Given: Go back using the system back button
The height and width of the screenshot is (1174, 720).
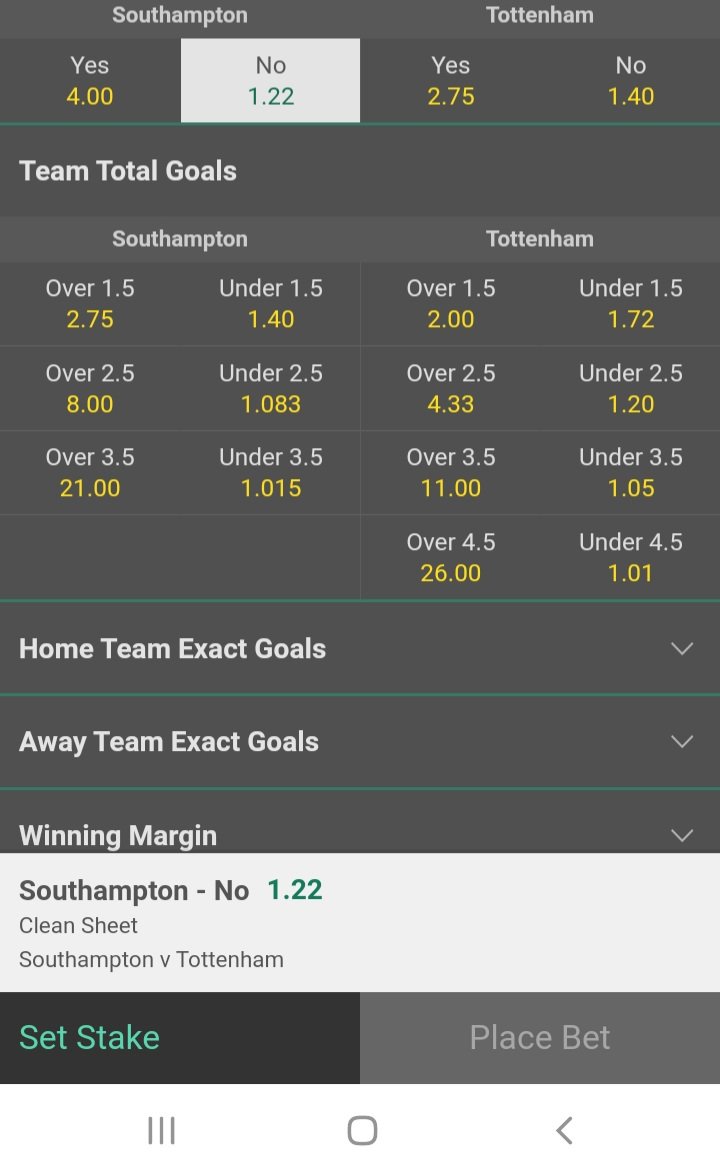Looking at the screenshot, I should coord(564,1130).
